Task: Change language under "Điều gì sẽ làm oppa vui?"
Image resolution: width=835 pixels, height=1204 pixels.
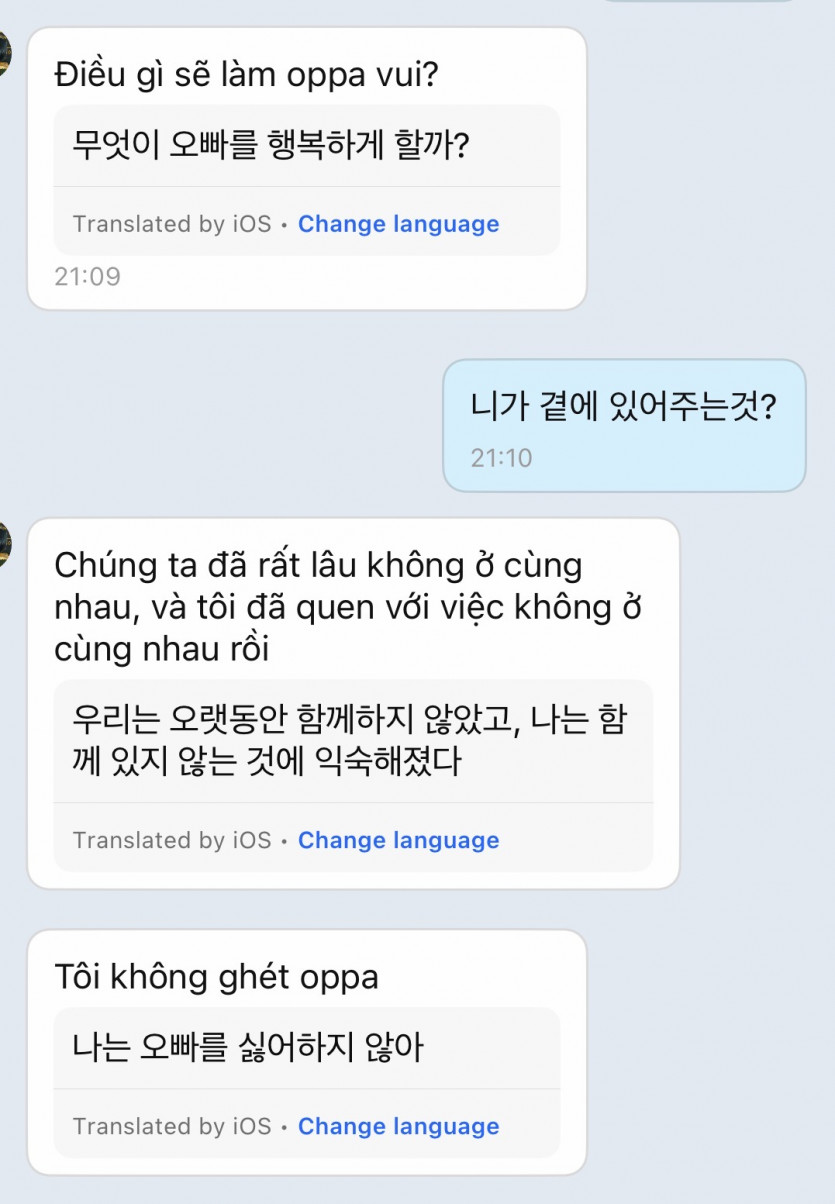Action: (398, 224)
